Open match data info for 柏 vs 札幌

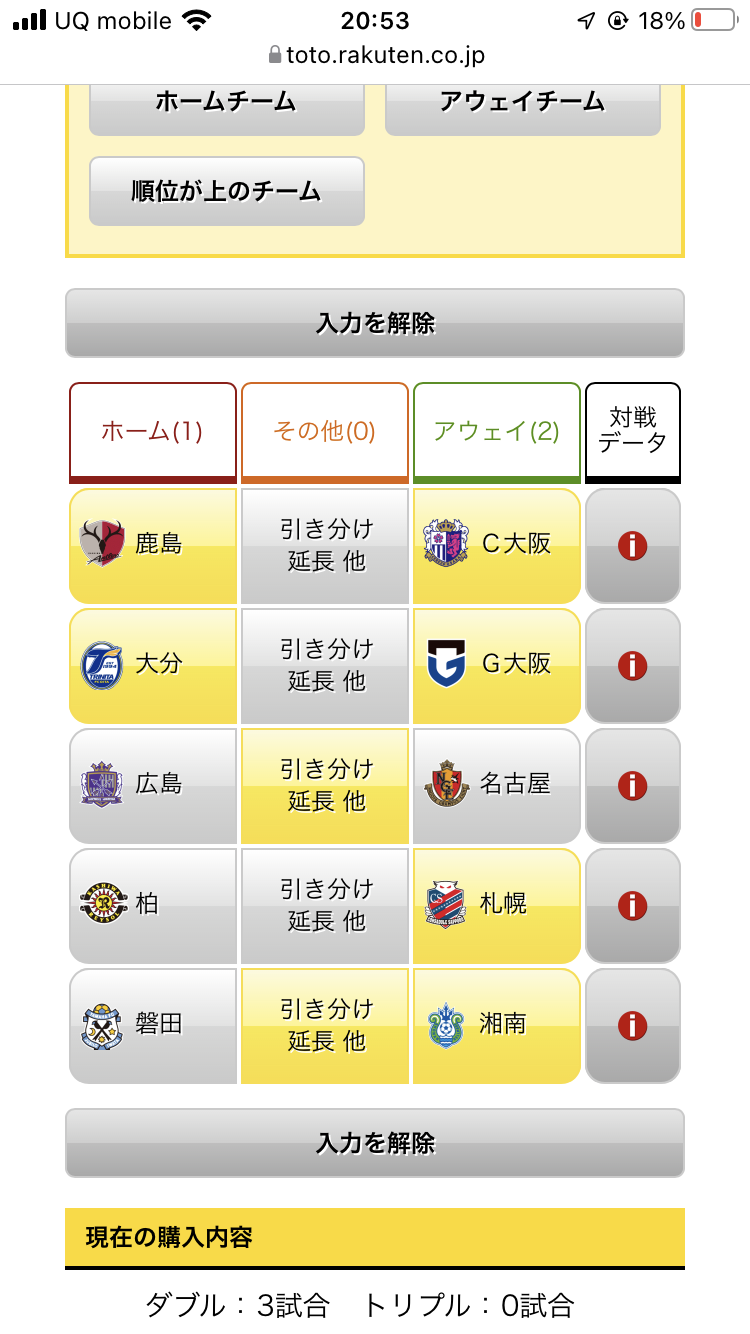[x=633, y=906]
